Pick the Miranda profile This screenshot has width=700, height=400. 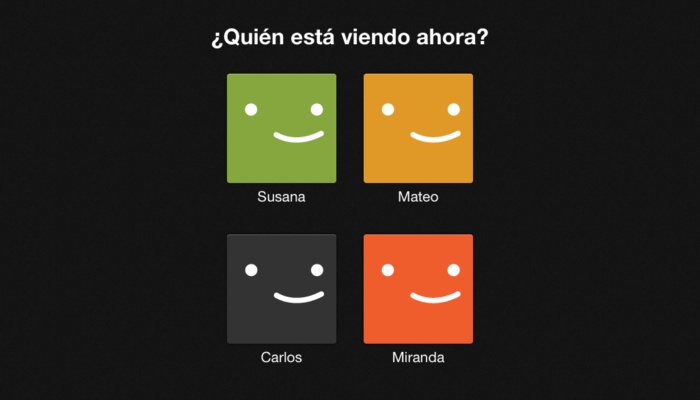tap(418, 289)
